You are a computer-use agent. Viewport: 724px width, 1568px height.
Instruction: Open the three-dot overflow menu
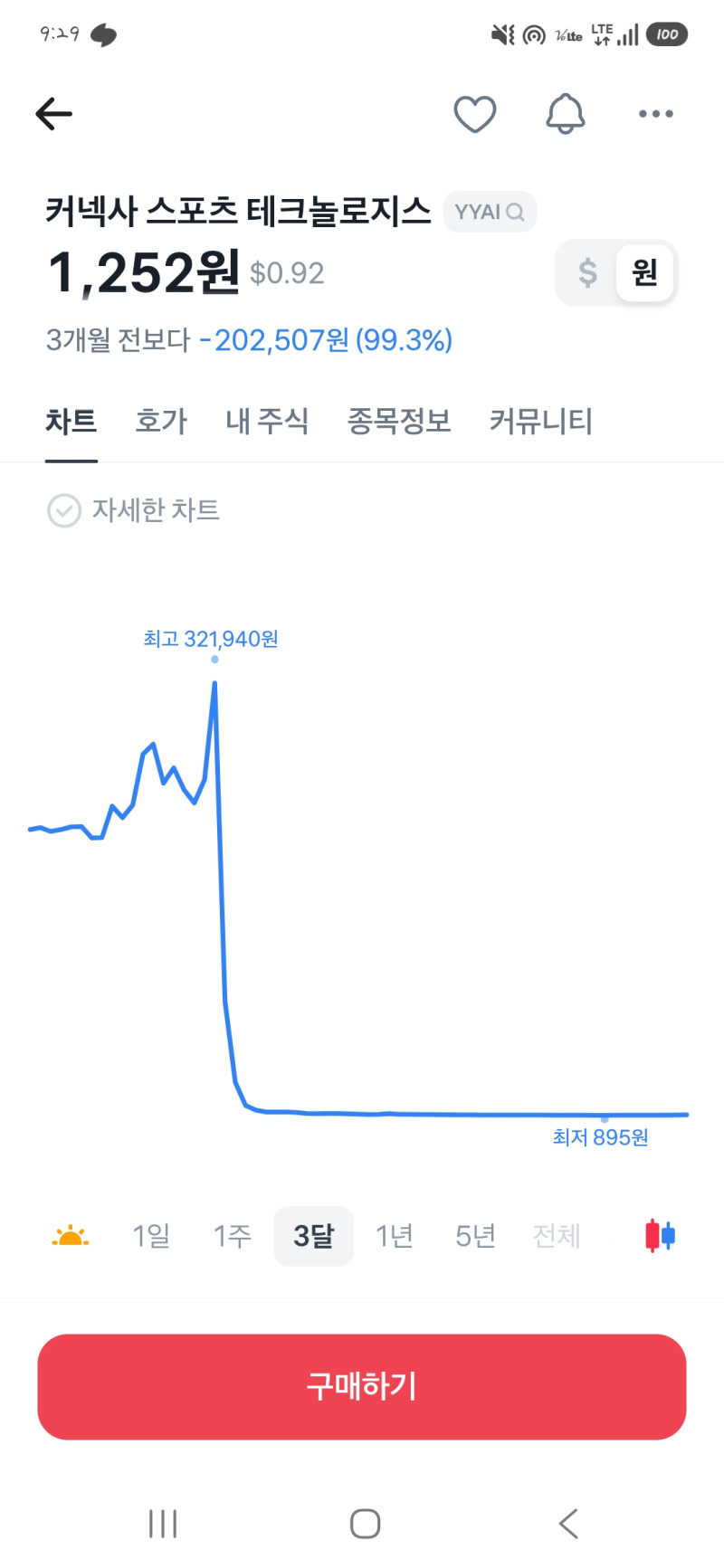click(x=656, y=114)
